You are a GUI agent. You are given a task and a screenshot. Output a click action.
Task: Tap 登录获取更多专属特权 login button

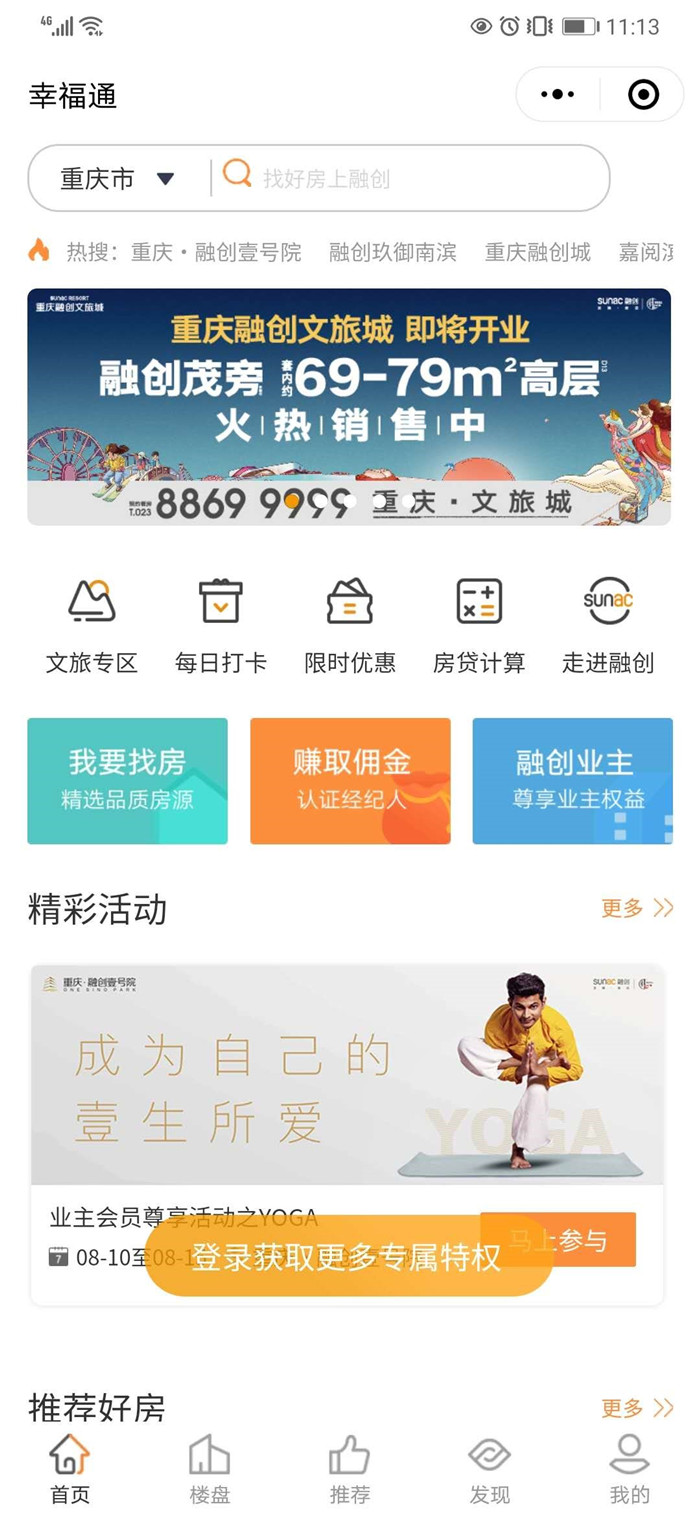pyautogui.click(x=348, y=1257)
